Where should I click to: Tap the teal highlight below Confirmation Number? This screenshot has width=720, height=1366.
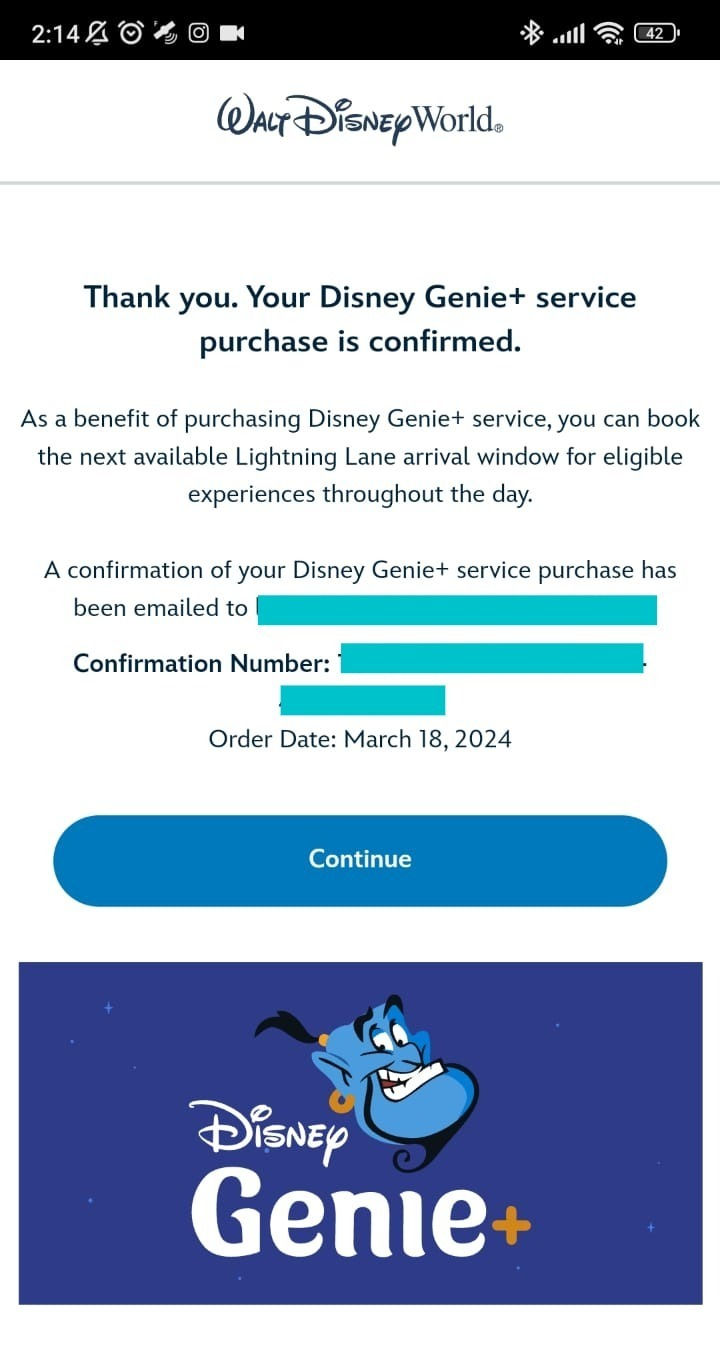coord(364,699)
